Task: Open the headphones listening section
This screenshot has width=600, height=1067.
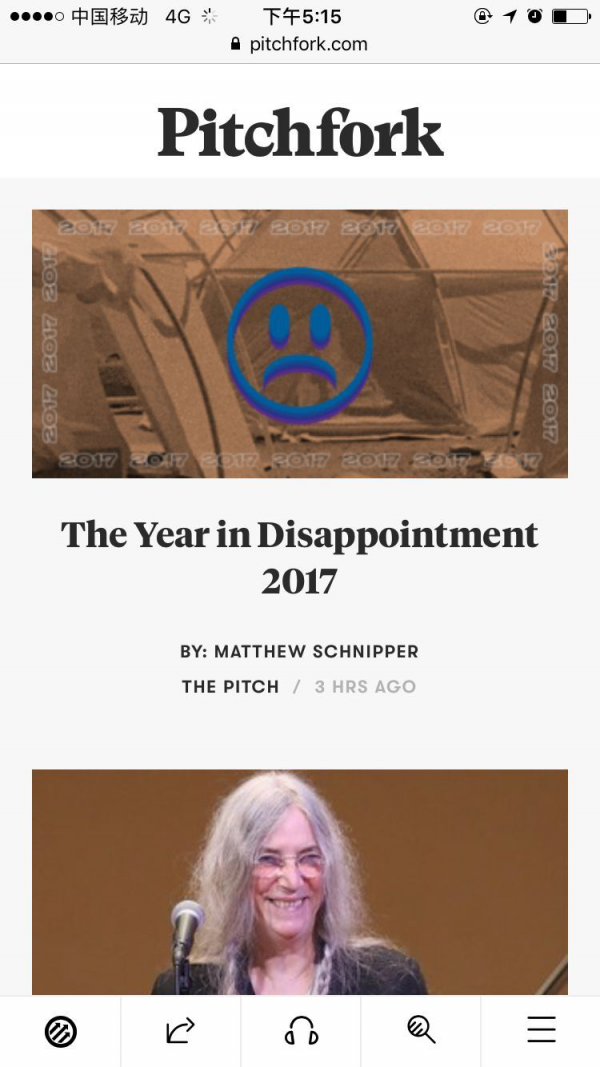Action: 301,1031
